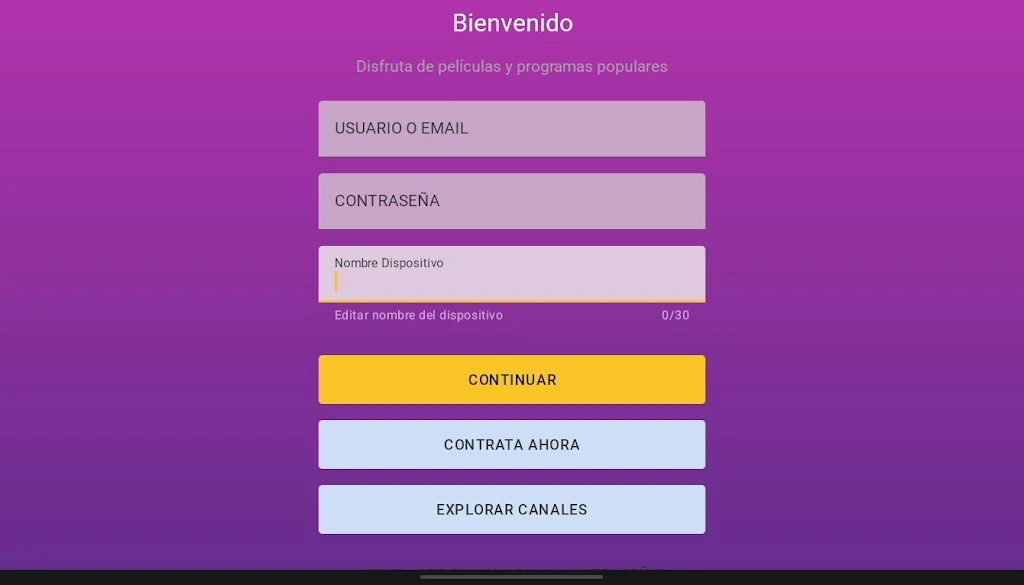Tap the Usuario o Email field
Viewport: 1024px width, 585px height.
point(511,128)
